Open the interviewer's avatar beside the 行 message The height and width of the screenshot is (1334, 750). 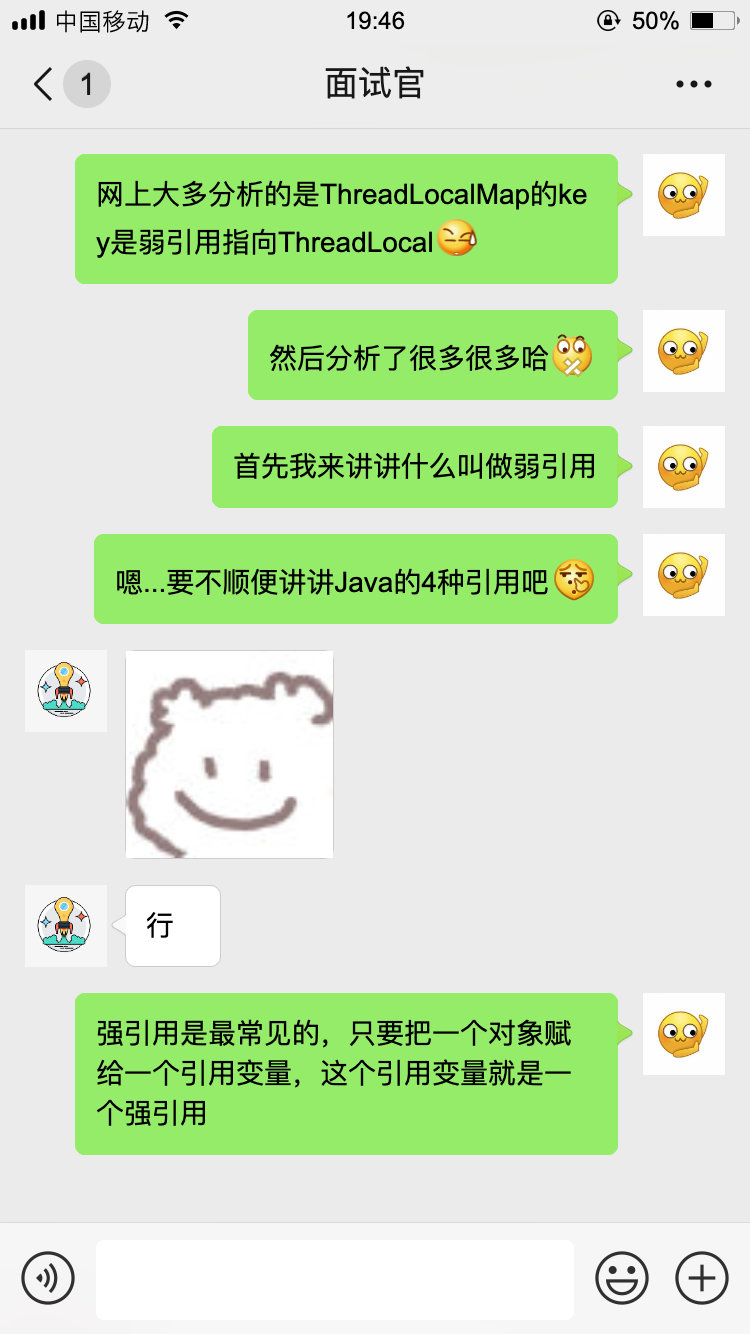(x=66, y=925)
